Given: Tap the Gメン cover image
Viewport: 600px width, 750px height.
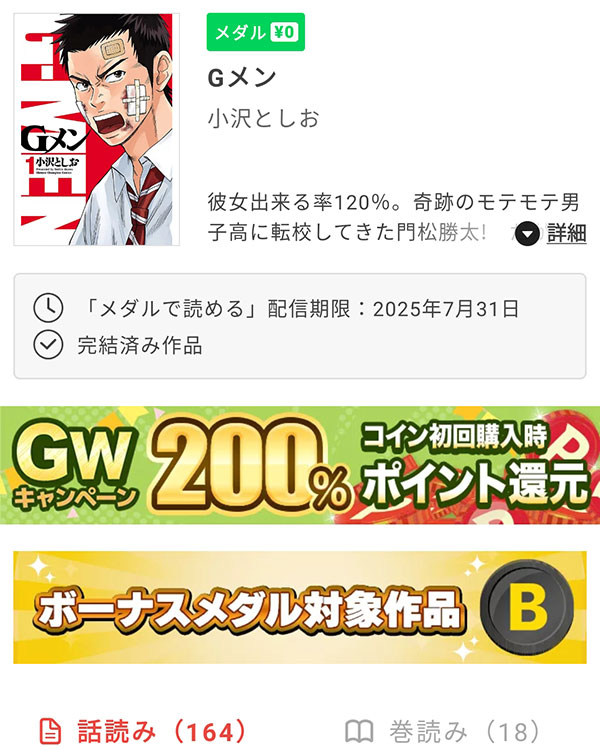Looking at the screenshot, I should click(x=97, y=129).
